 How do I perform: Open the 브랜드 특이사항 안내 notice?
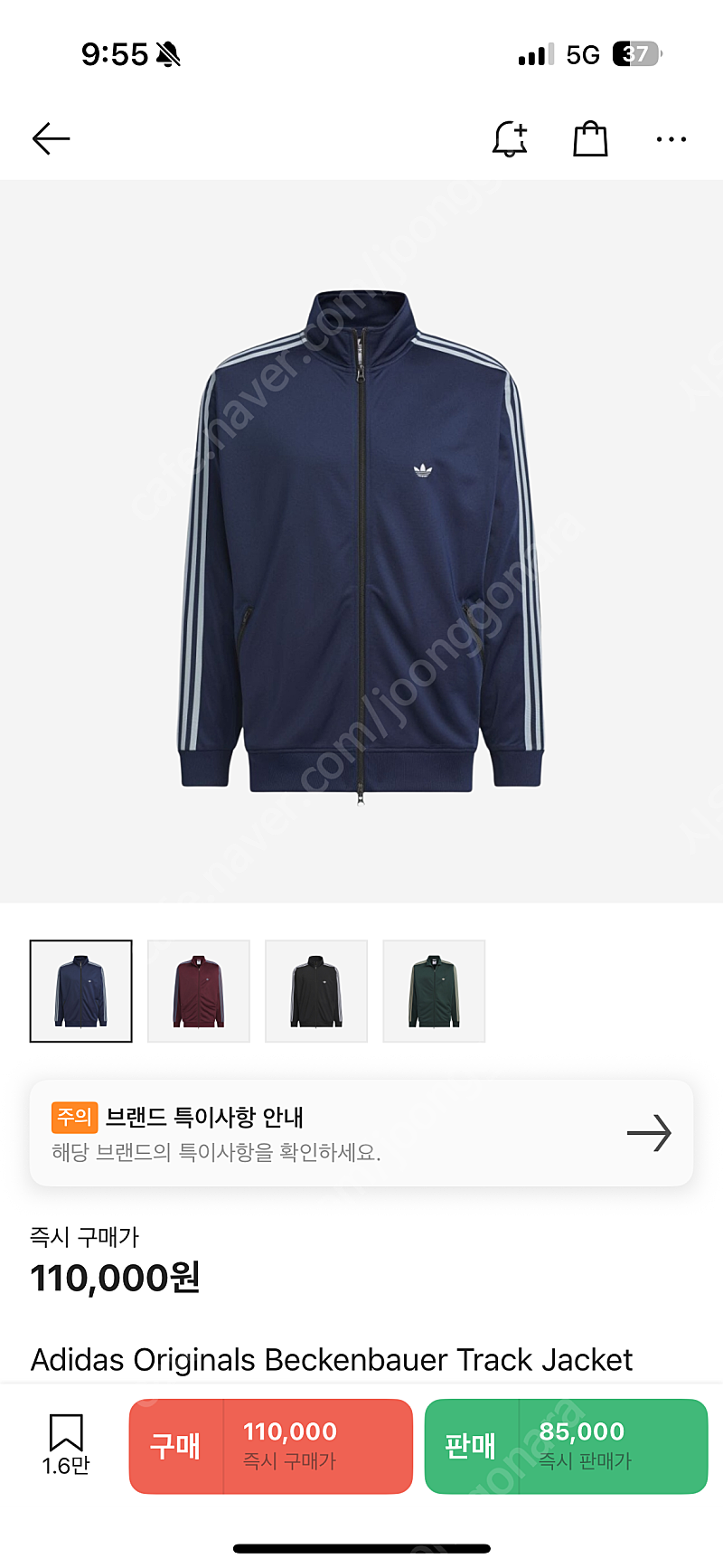(x=361, y=1133)
